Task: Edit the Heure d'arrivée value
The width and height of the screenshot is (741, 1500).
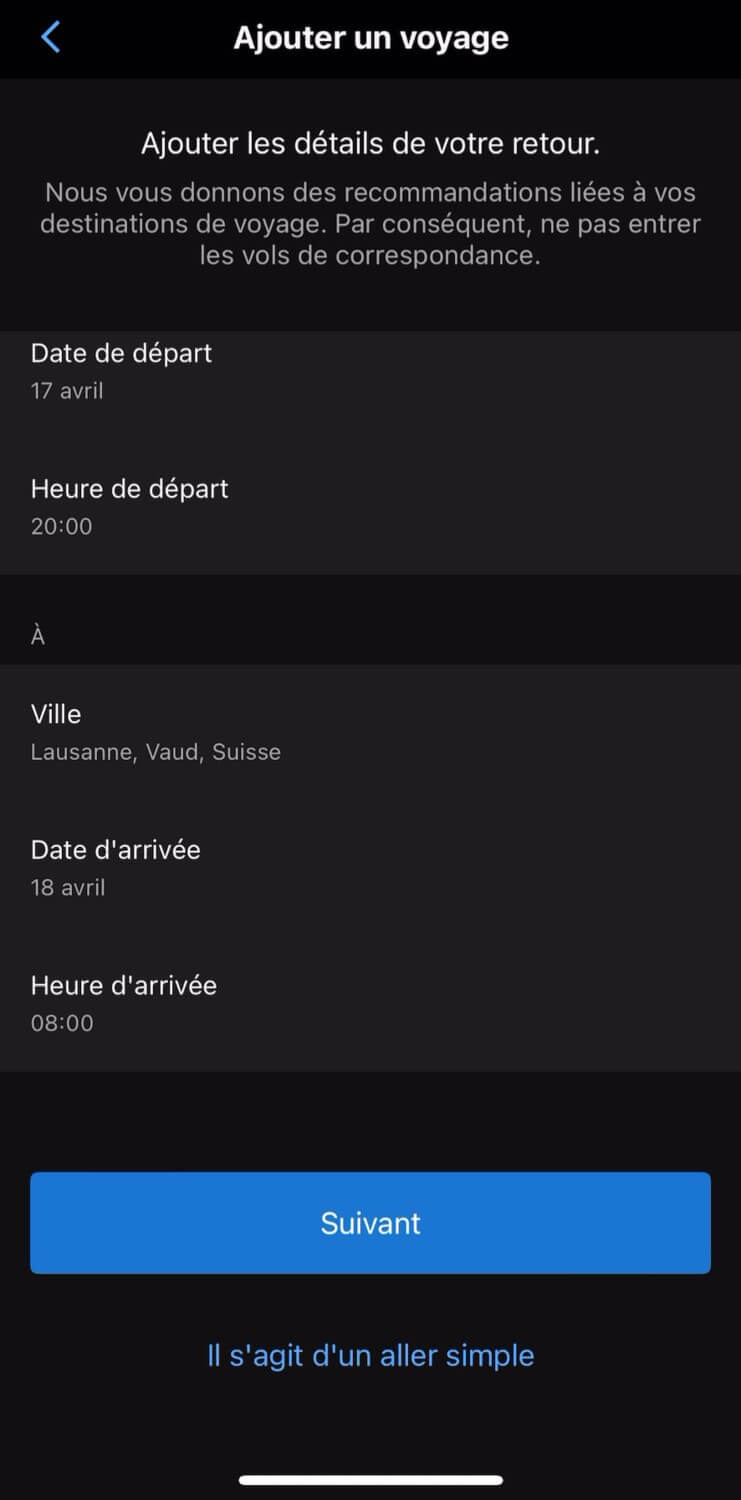Action: pyautogui.click(x=370, y=1003)
